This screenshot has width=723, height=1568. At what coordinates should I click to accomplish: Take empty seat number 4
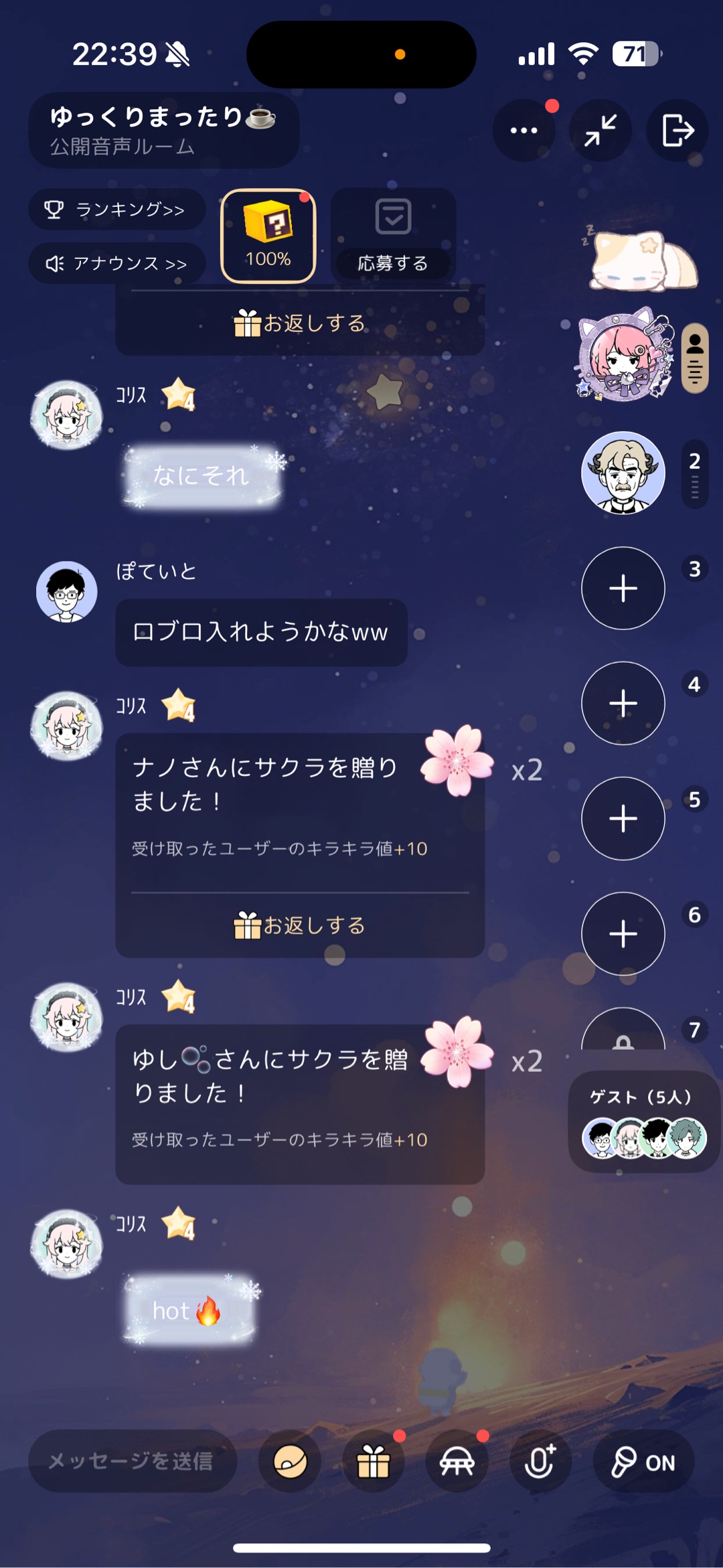click(x=623, y=704)
